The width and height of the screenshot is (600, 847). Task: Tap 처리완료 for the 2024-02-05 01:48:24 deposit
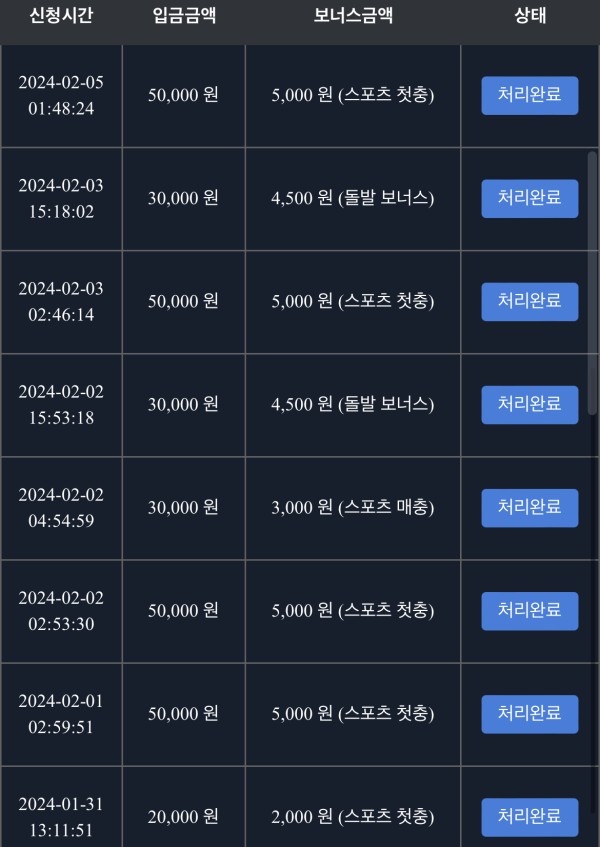529,96
